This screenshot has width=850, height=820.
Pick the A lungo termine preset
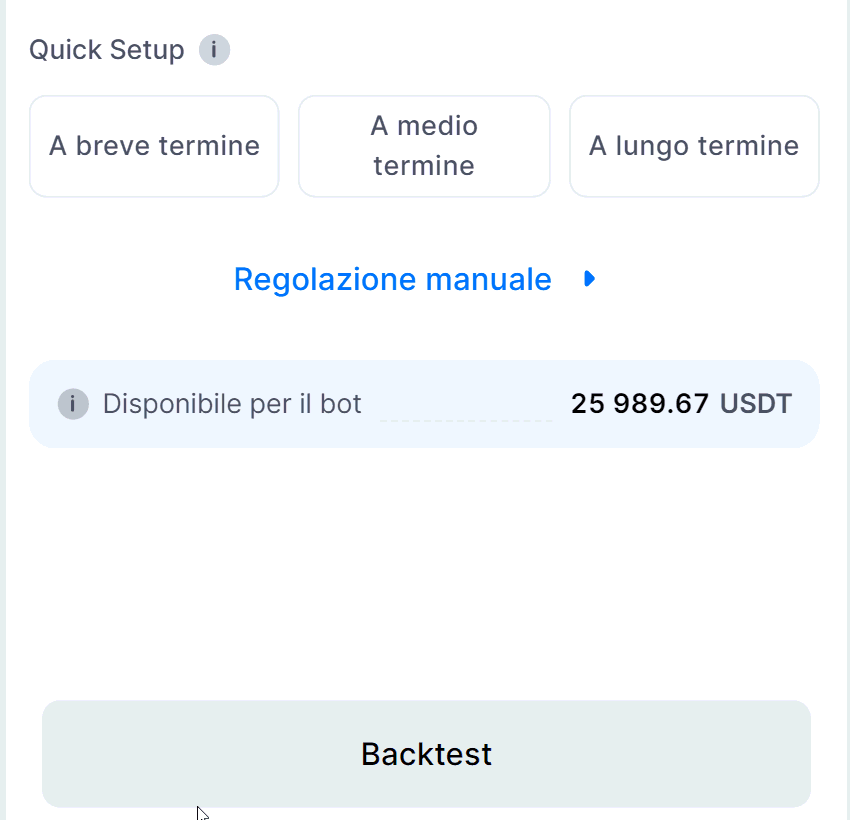click(694, 146)
